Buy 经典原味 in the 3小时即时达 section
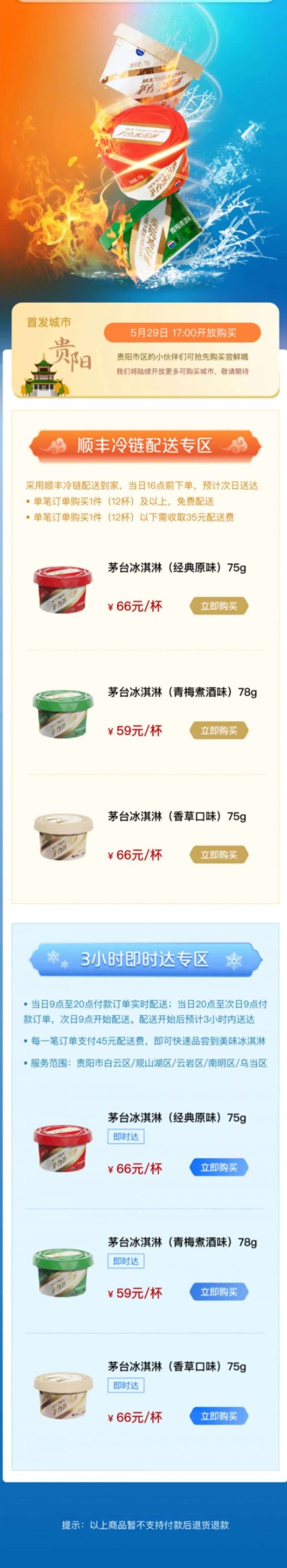Viewport: 287px width, 1568px height. 219,1168
